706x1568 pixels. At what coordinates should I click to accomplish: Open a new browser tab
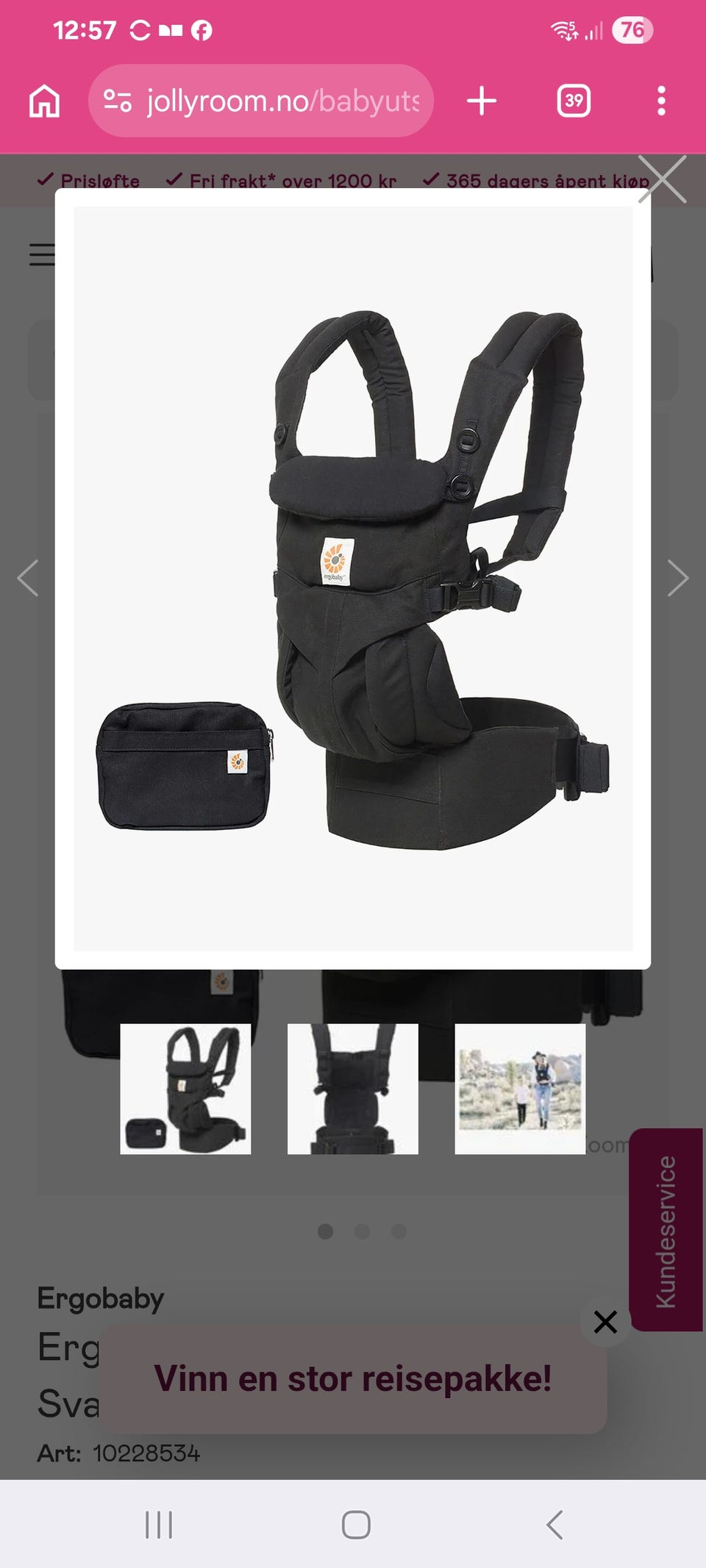coord(482,101)
